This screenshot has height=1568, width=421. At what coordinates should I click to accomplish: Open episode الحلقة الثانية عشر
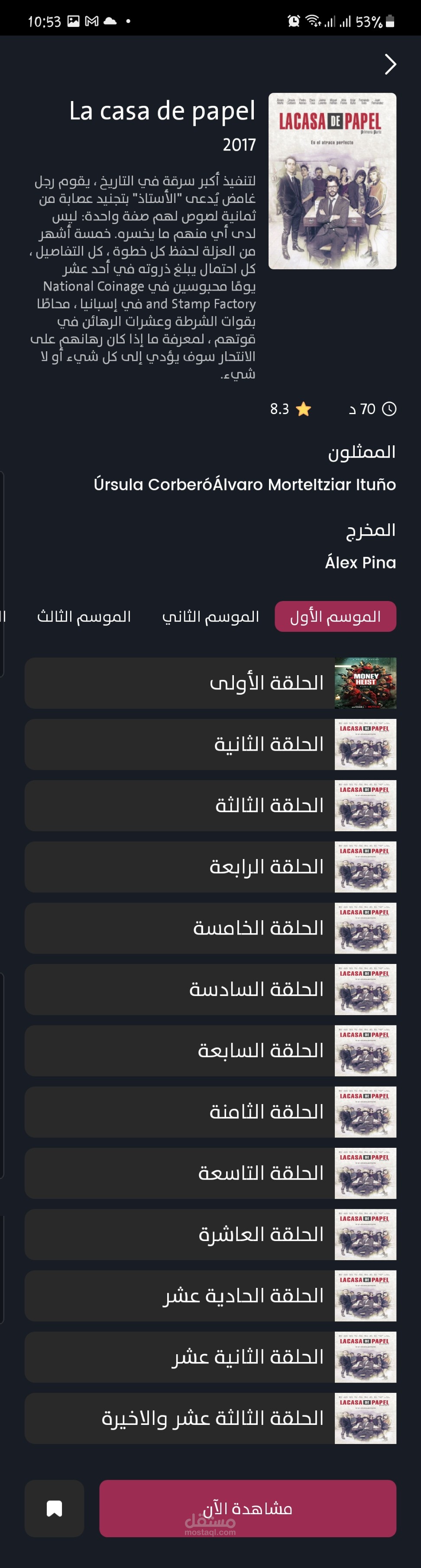click(210, 1357)
